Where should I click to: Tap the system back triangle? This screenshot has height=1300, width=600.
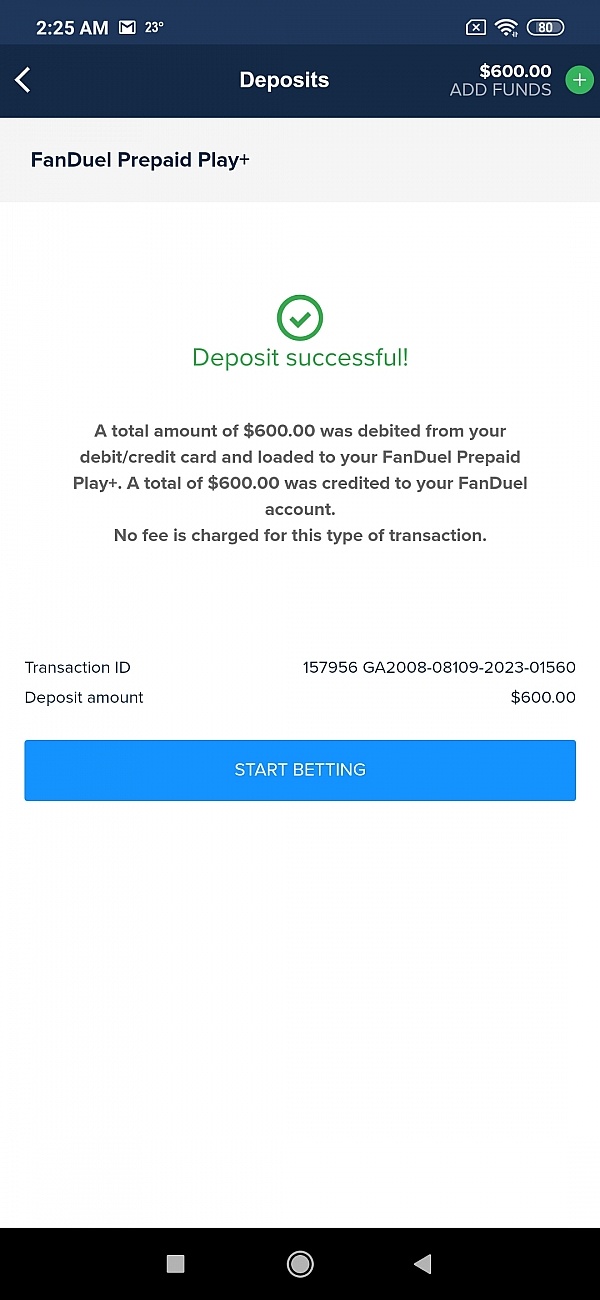coord(422,1264)
